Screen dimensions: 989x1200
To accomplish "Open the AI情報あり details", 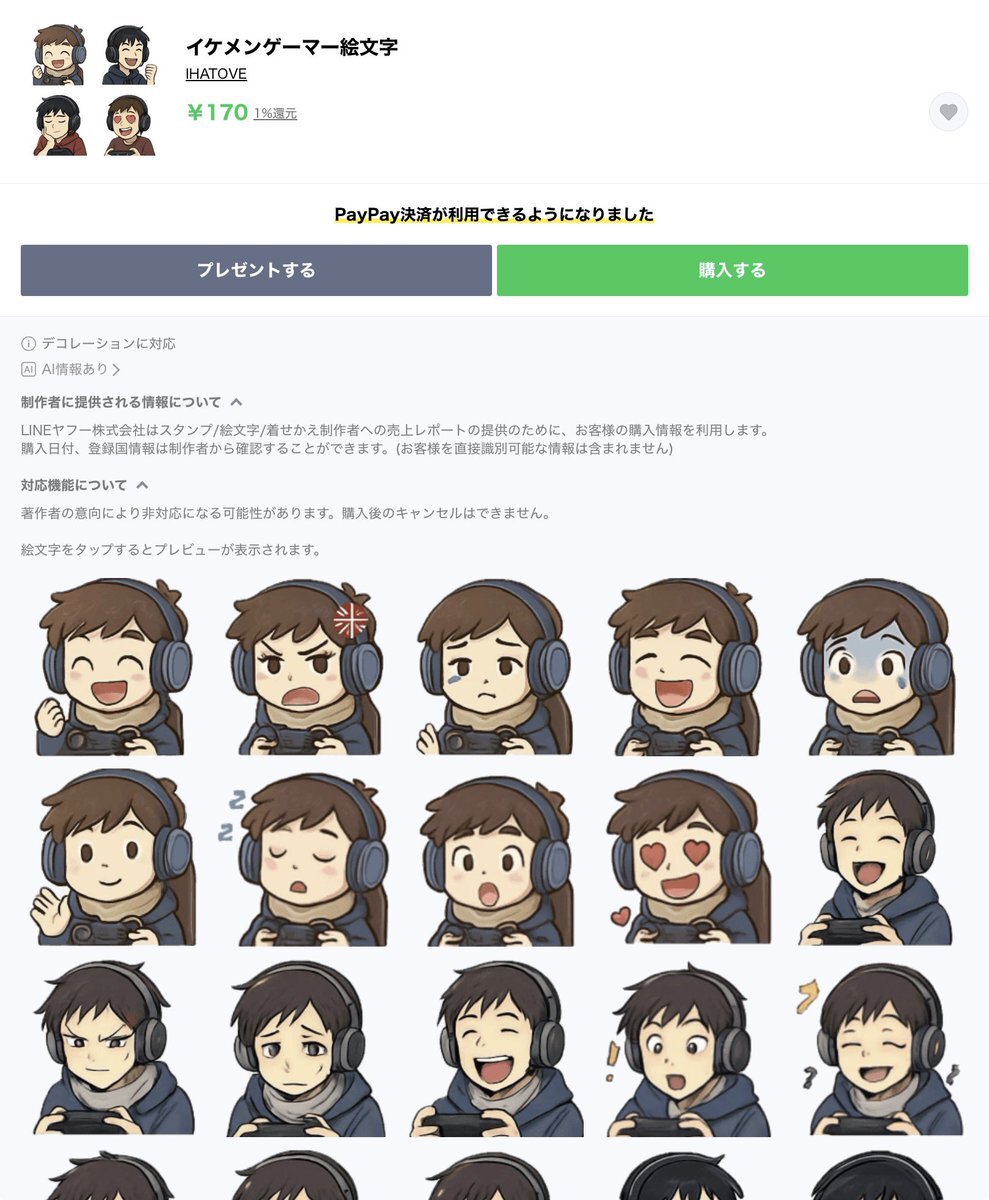I will pos(72,369).
